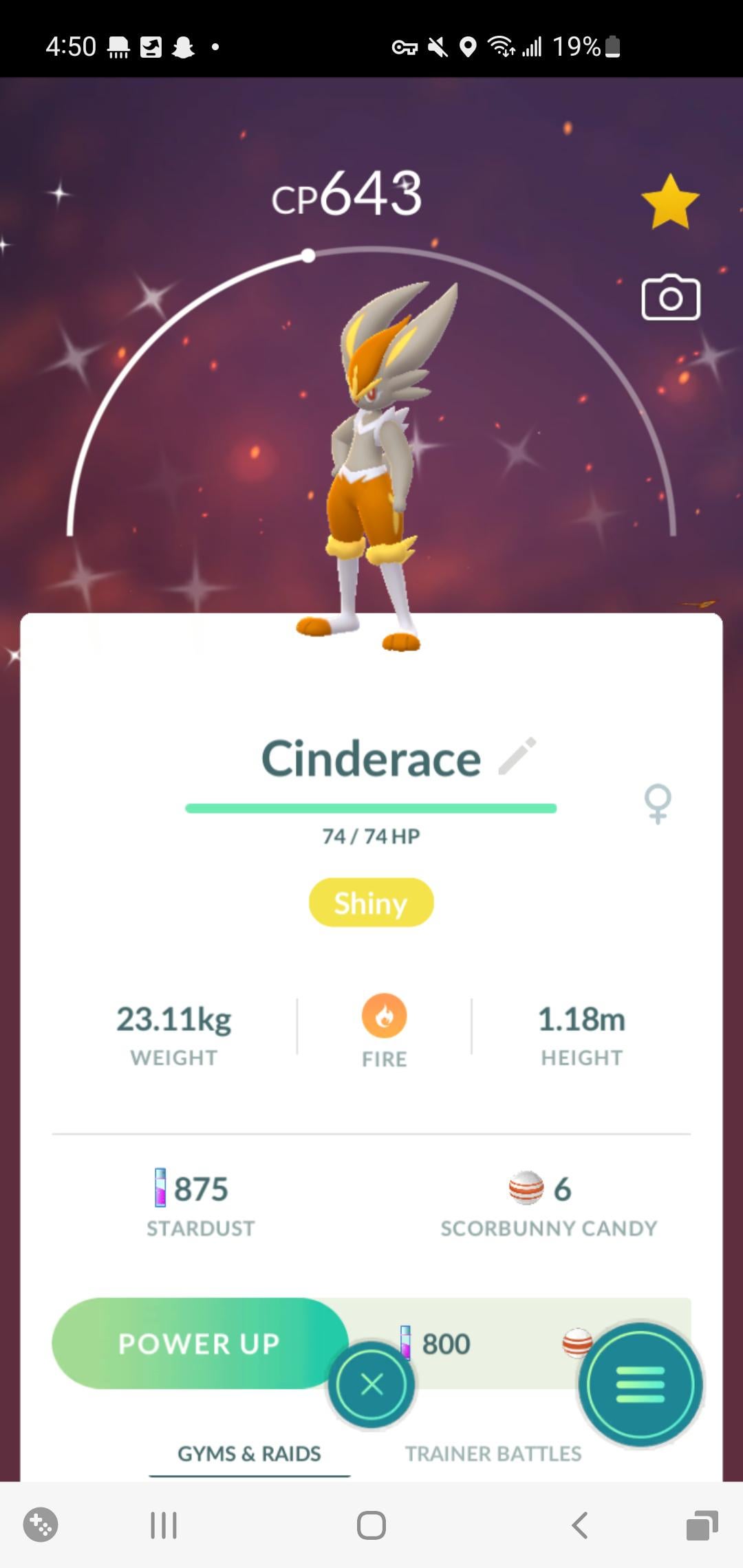Switch to the Trainer Battles tab
Screen dimensions: 743x1568
point(493,1453)
